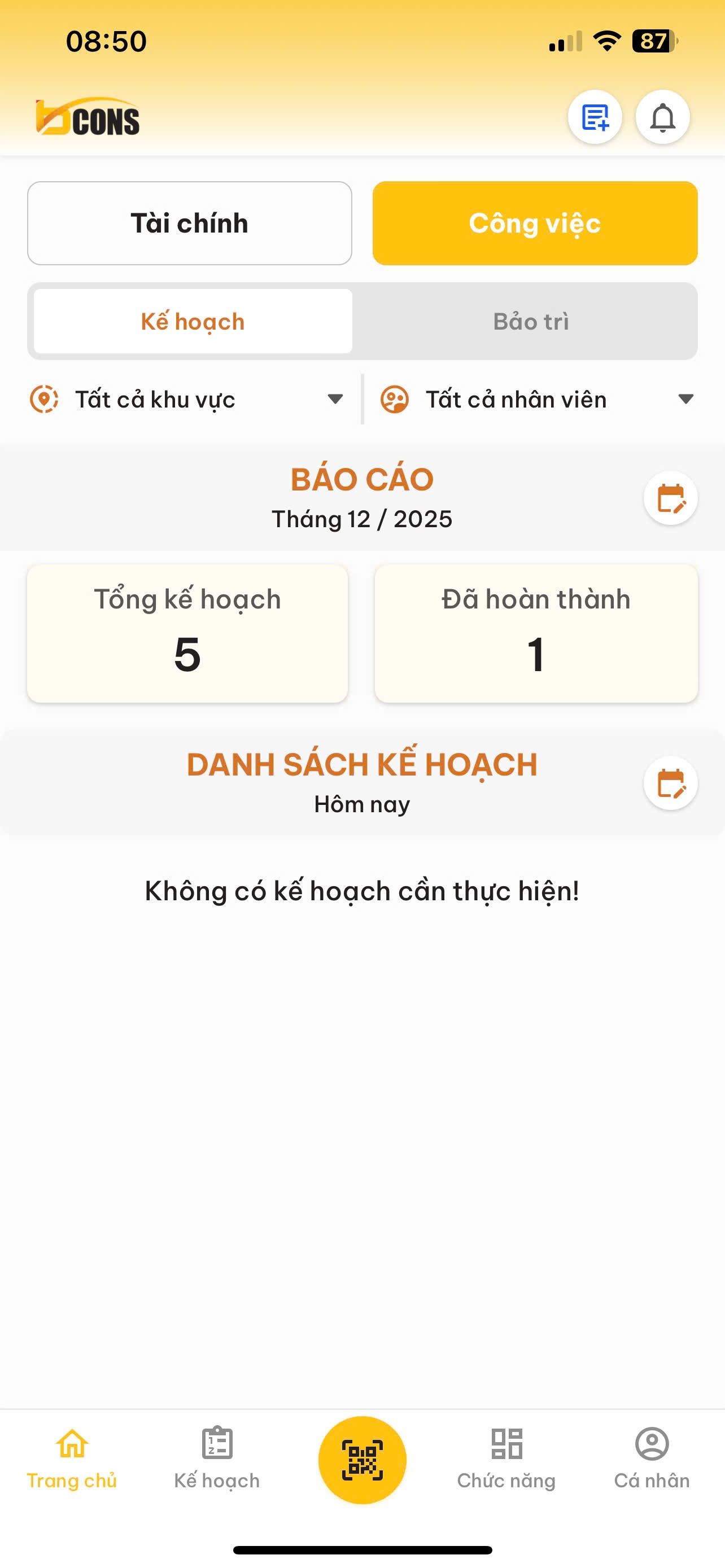Switch to the Chức năng tab
The height and width of the screenshot is (1568, 725).
click(506, 1459)
